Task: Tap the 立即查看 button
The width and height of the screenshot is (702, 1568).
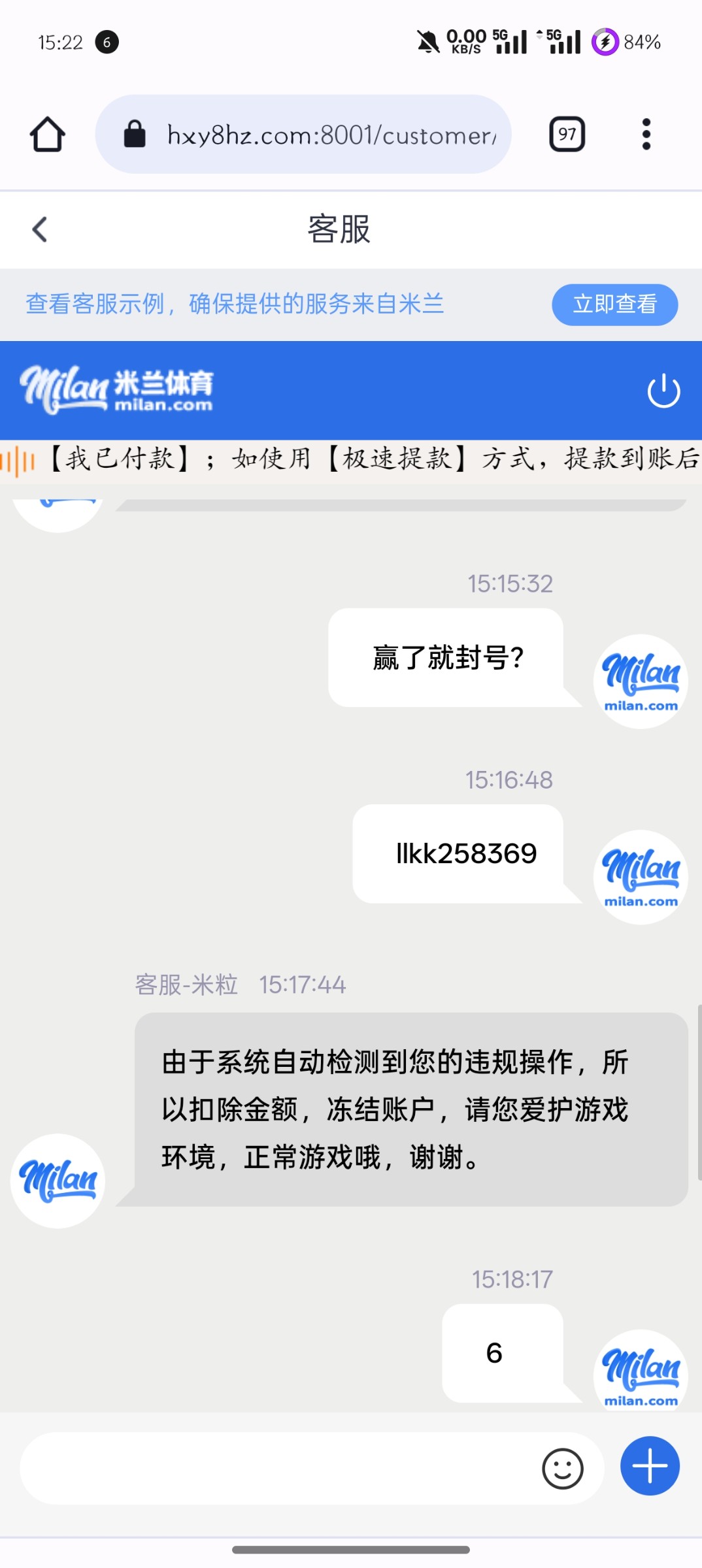Action: point(614,304)
